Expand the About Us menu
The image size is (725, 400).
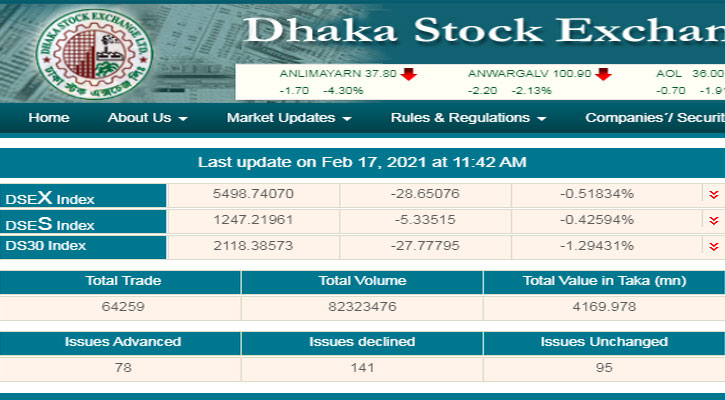click(147, 118)
